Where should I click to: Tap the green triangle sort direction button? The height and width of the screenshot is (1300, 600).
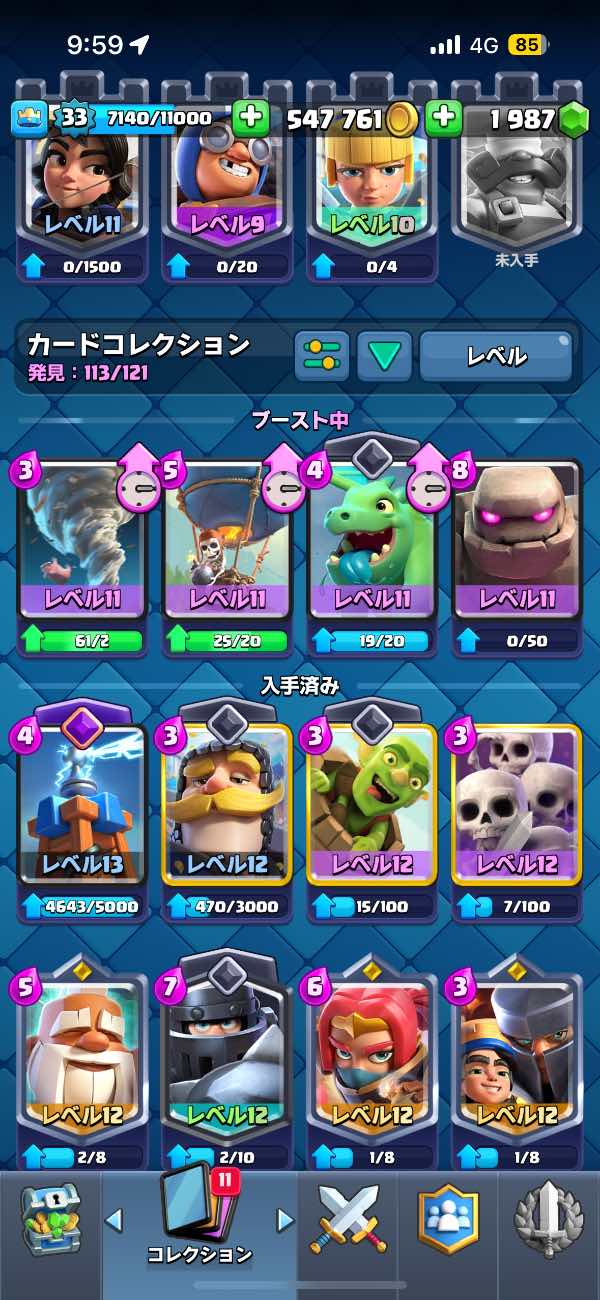(x=384, y=356)
